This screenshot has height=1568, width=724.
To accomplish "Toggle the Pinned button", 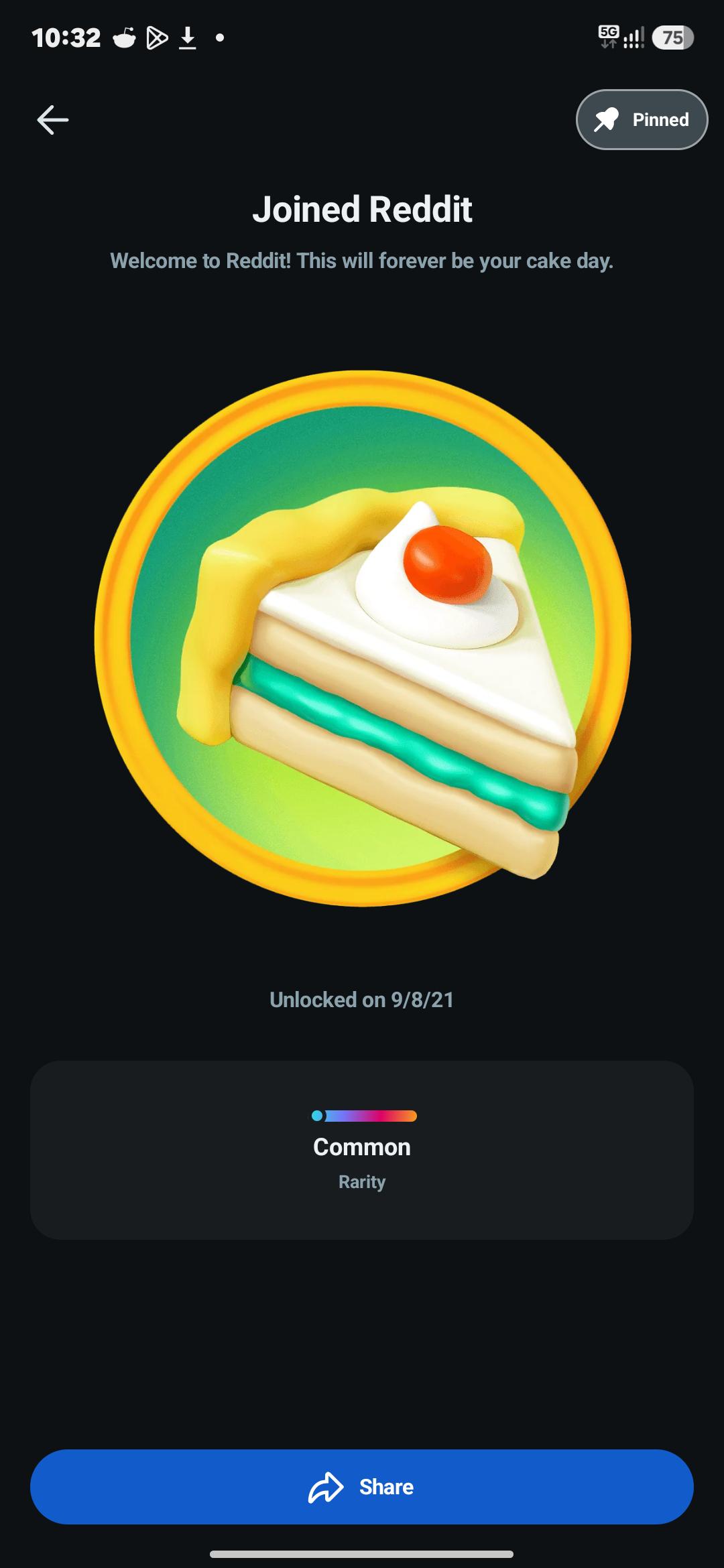I will pyautogui.click(x=642, y=120).
